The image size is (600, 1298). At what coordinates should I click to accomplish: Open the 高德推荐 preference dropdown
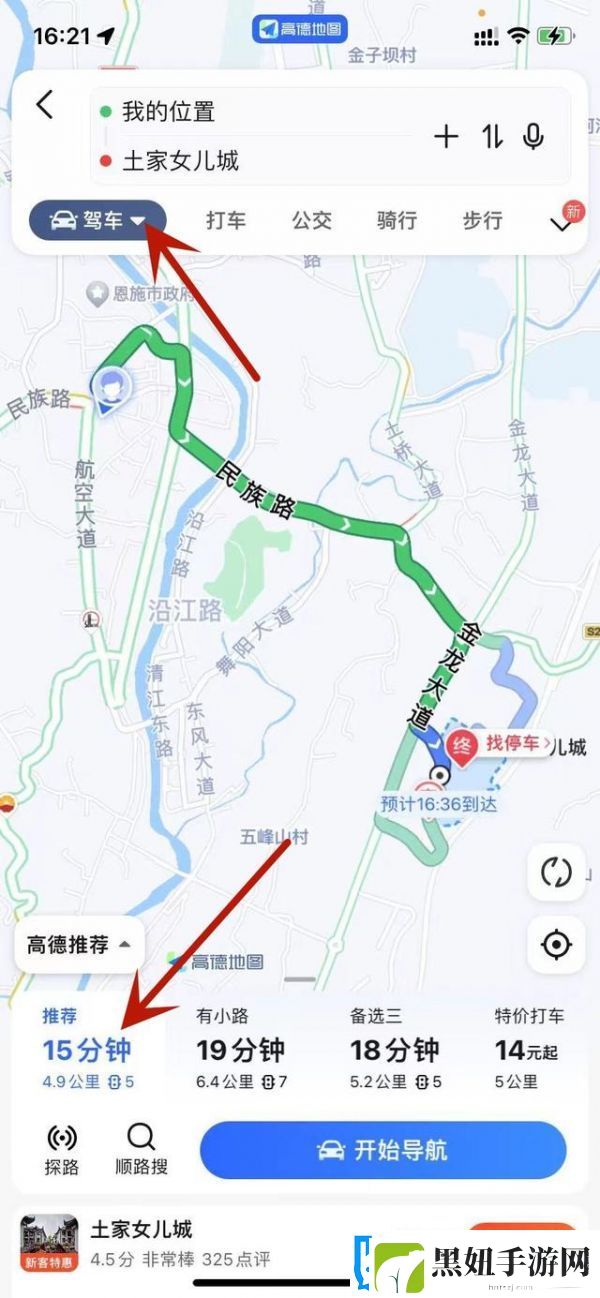[79, 944]
